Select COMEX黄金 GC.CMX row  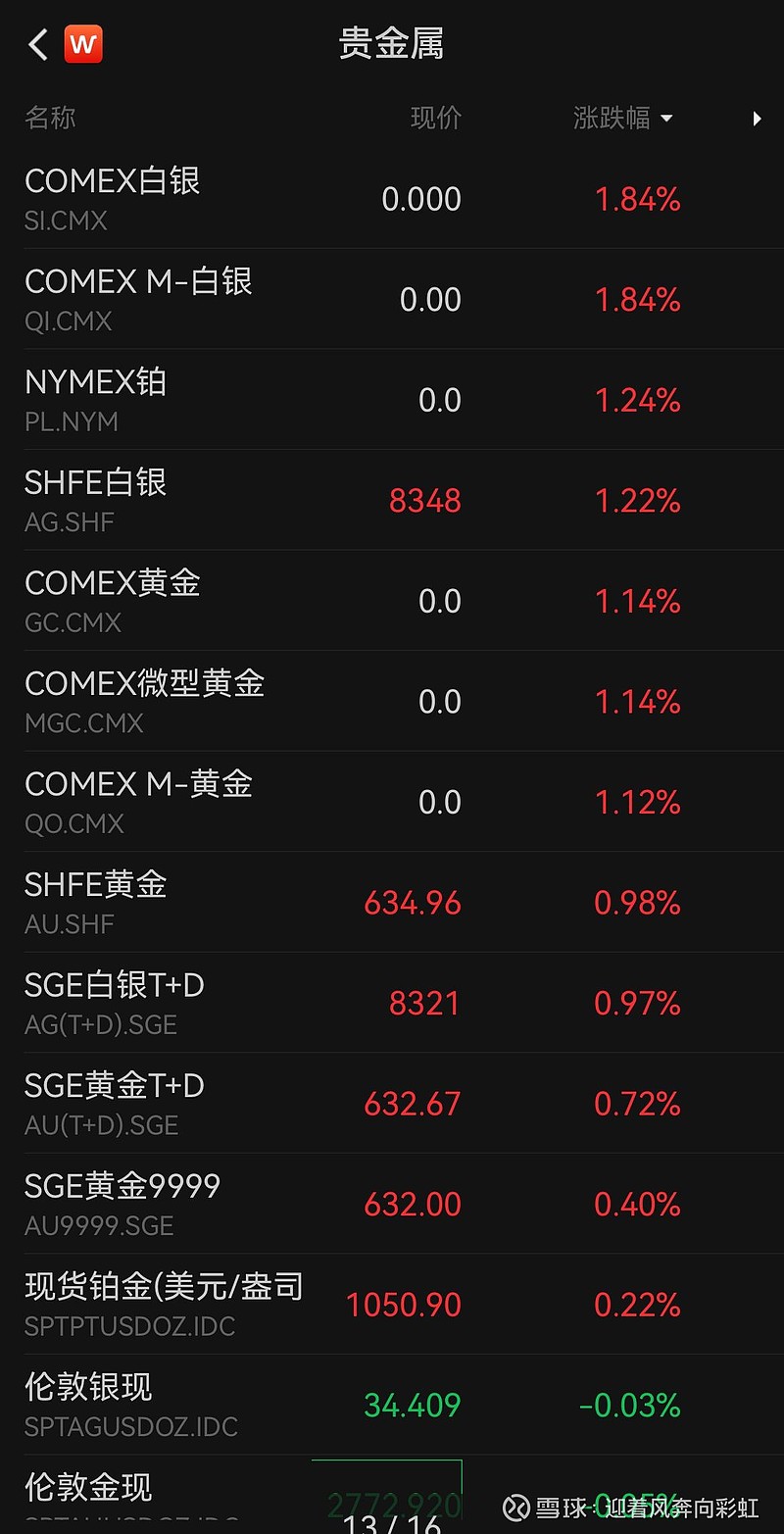tap(196, 600)
